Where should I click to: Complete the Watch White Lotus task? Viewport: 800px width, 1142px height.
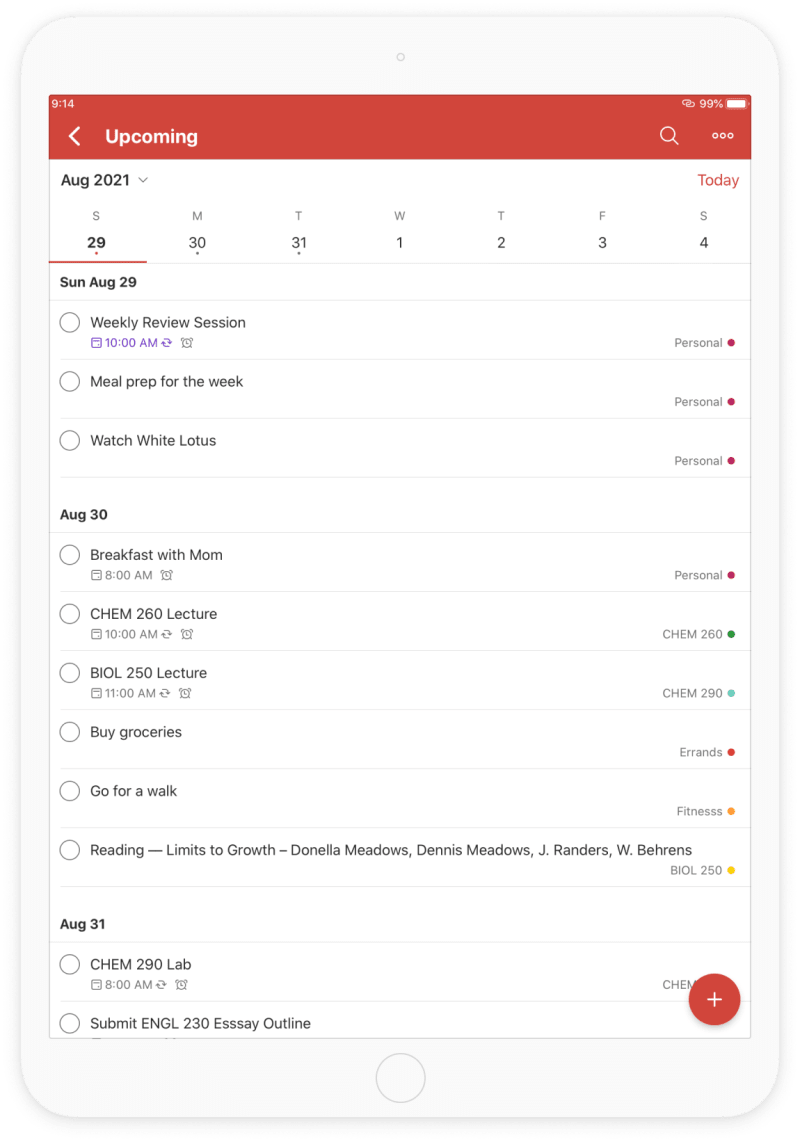[70, 440]
